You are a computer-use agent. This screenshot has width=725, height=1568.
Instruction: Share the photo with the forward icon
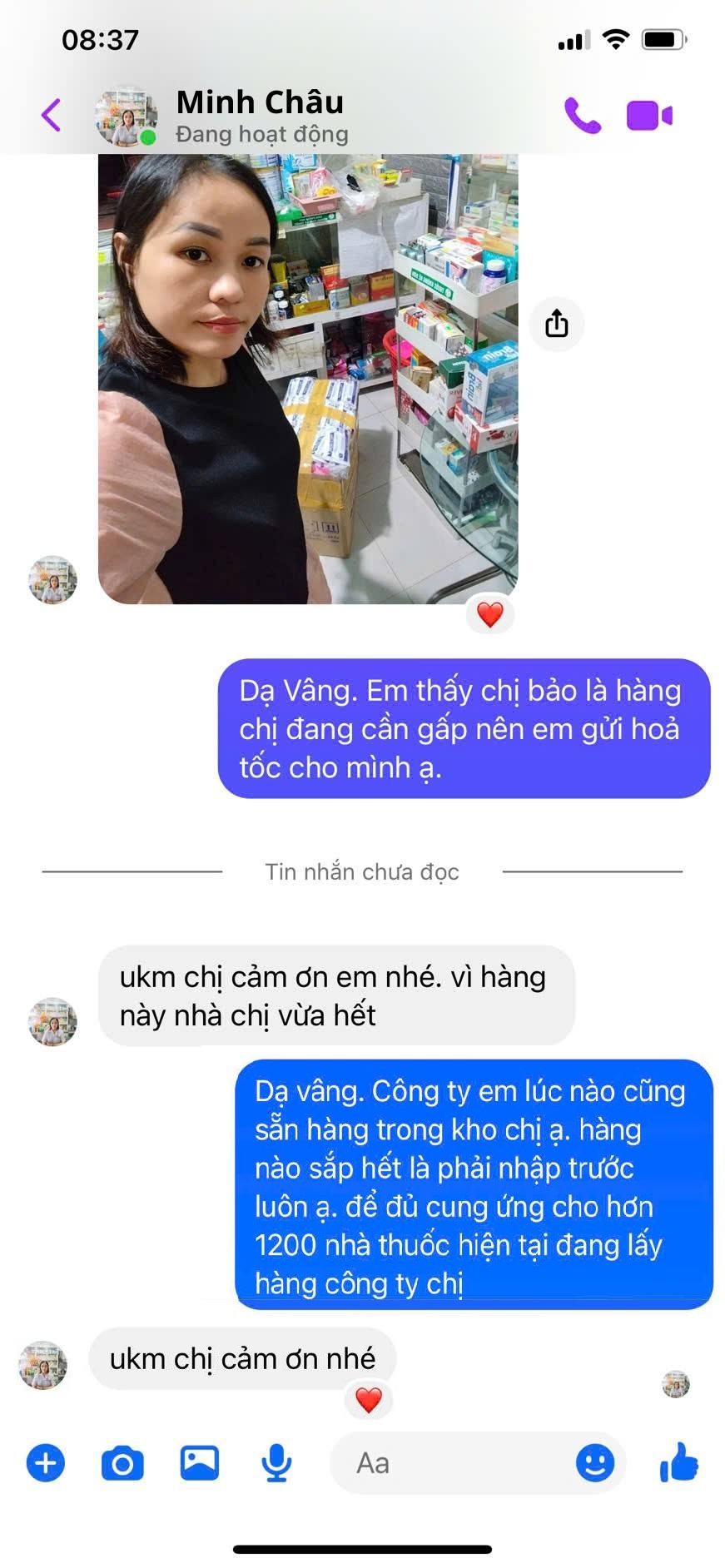556,323
